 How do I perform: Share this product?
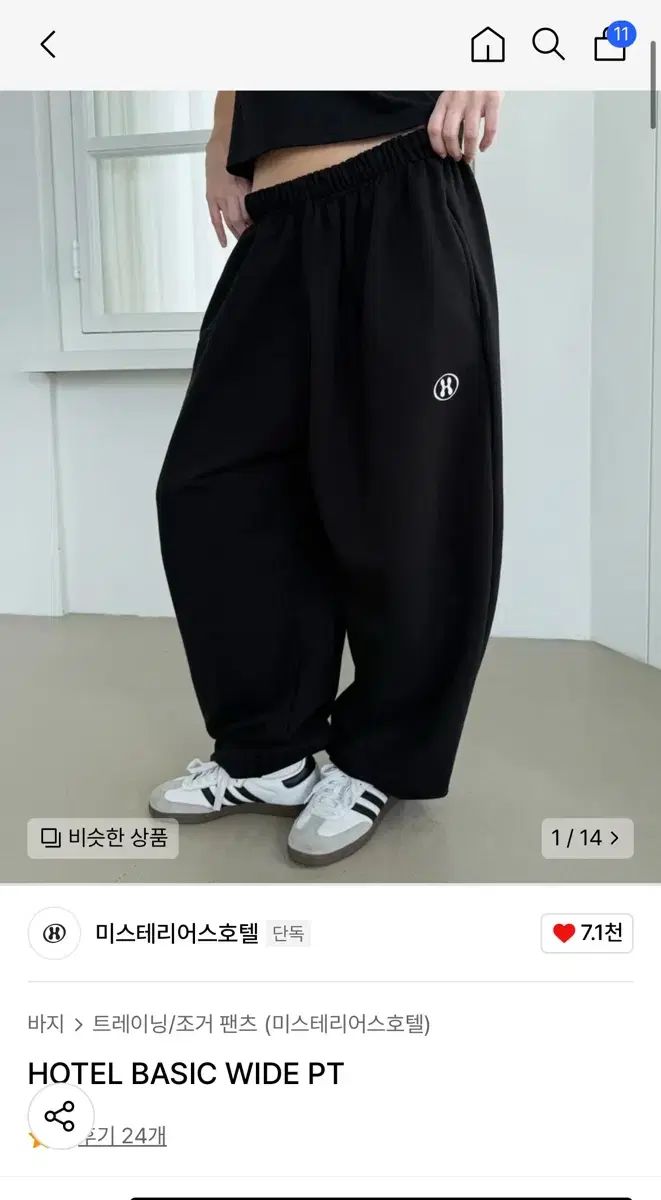click(60, 1116)
